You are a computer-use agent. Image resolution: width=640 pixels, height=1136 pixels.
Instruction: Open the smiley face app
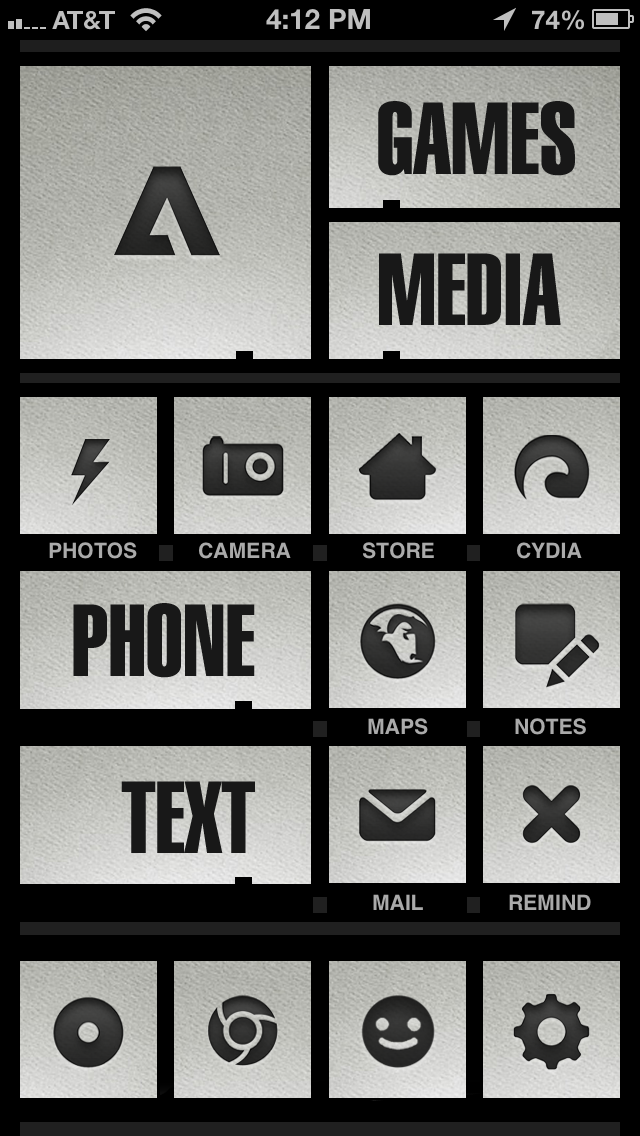397,1030
